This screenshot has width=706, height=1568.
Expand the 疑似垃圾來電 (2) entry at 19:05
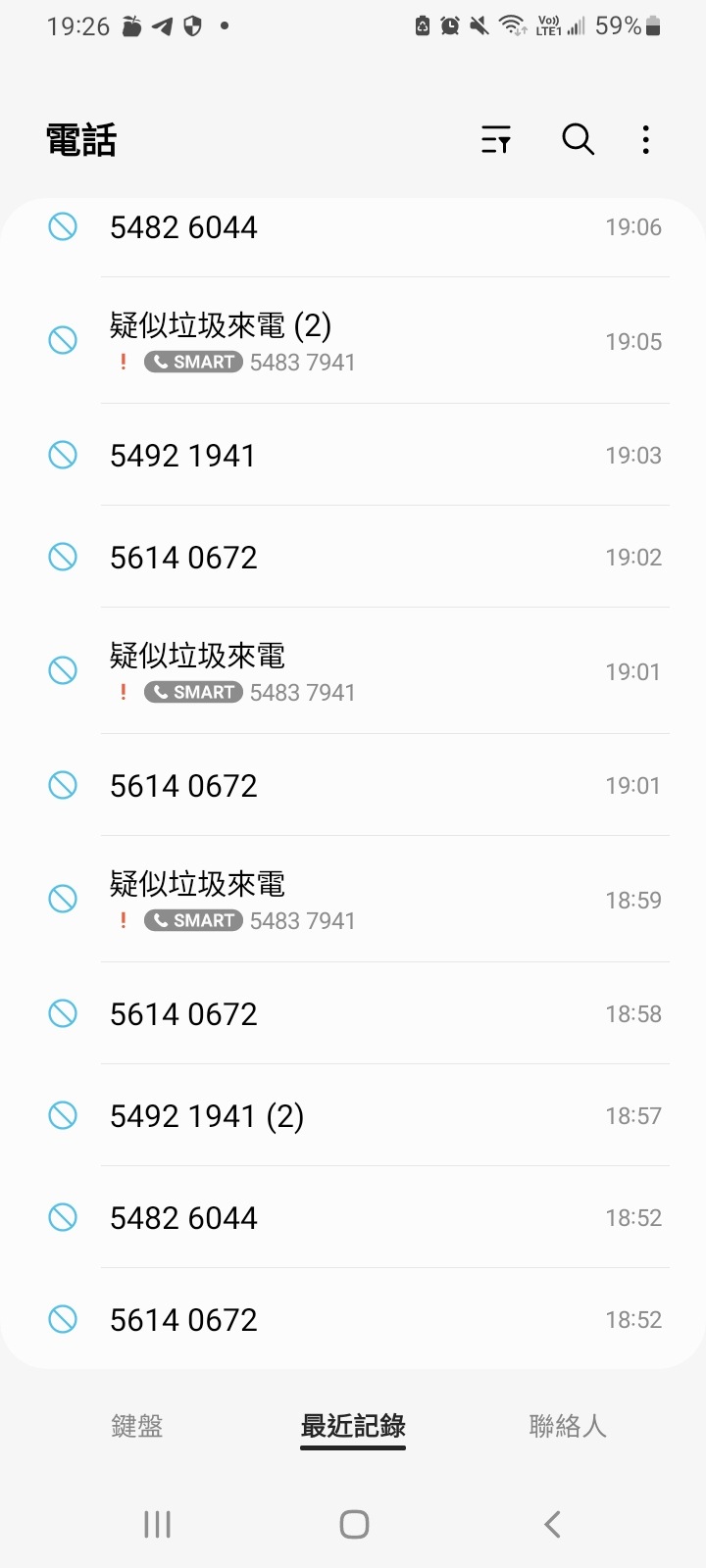[353, 341]
